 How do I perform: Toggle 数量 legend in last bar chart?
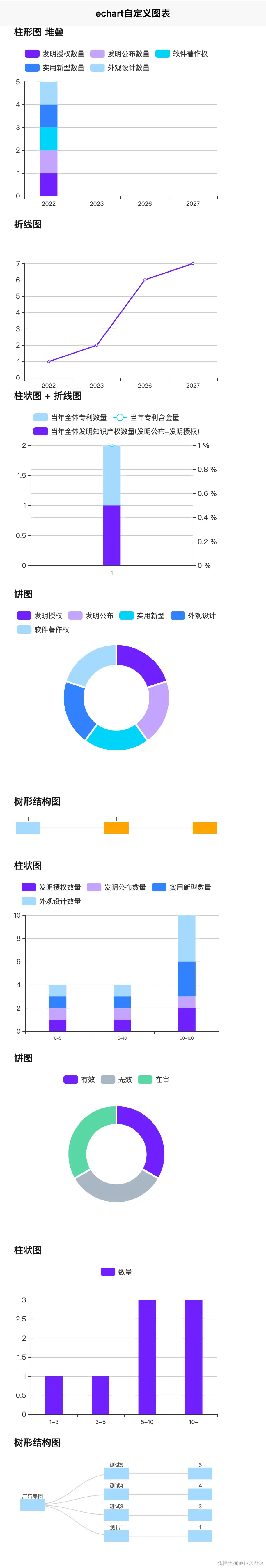coord(117,1272)
